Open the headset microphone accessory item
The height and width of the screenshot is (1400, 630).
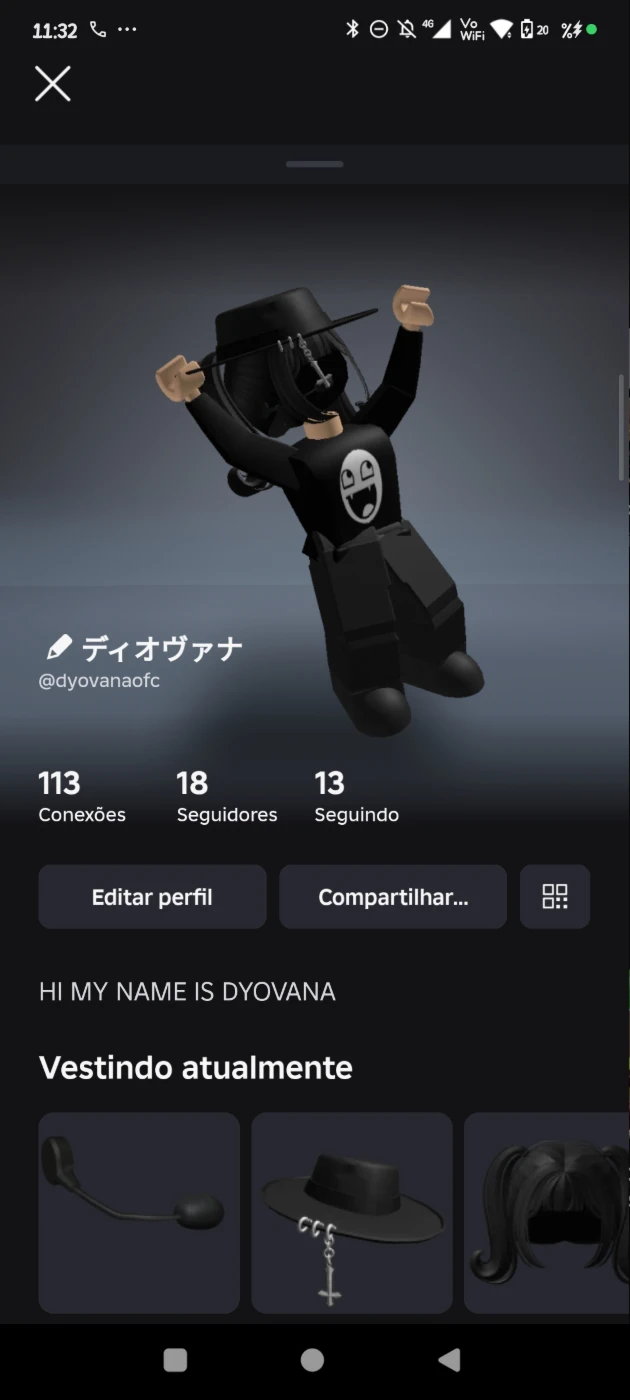tap(139, 1212)
